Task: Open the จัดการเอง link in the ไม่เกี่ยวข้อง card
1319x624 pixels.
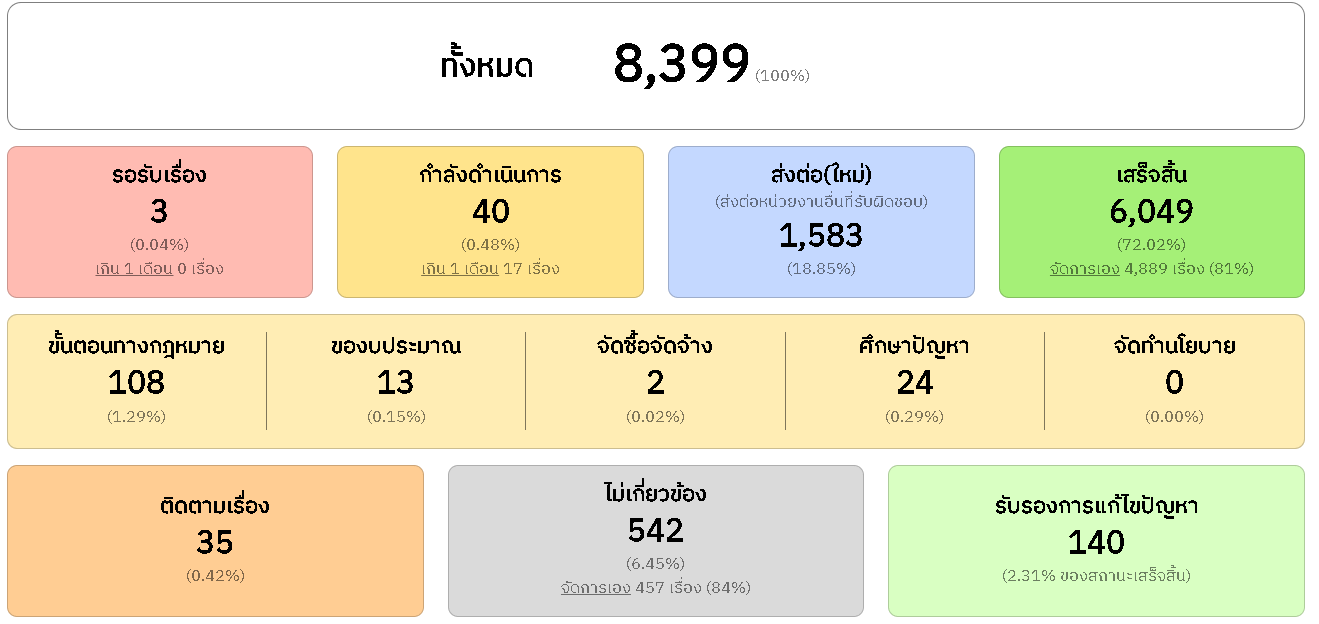Action: (x=595, y=588)
